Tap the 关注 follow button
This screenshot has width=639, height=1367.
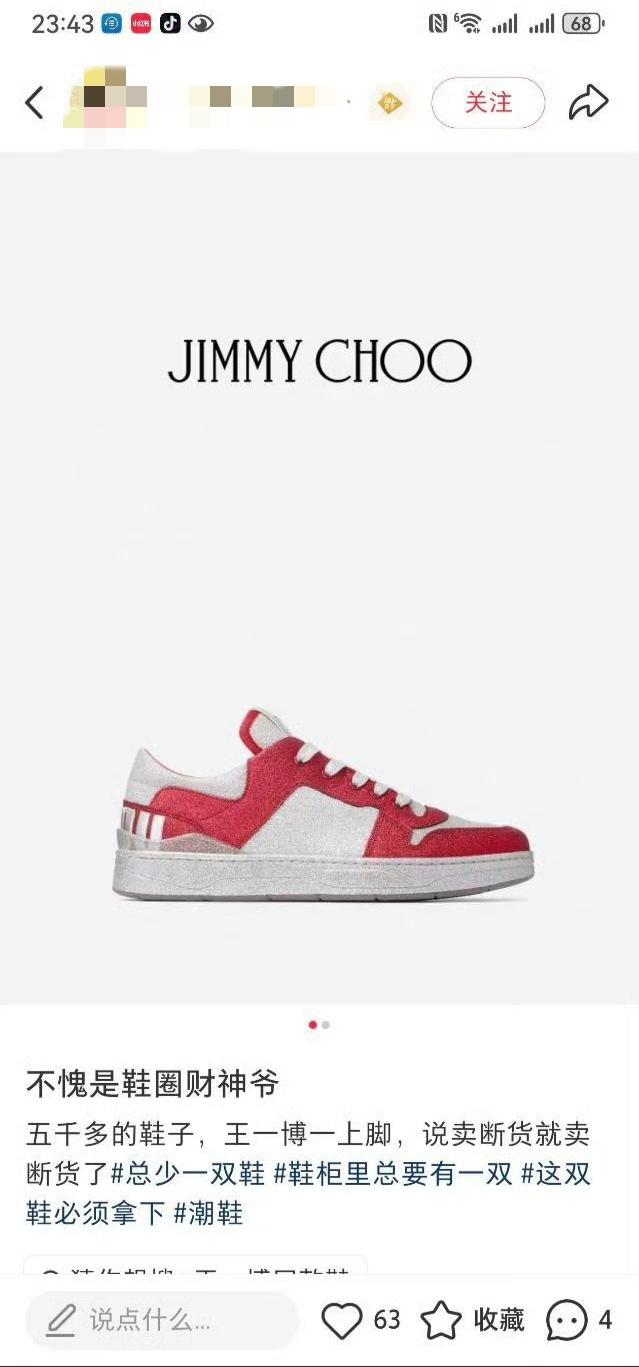[x=488, y=102]
